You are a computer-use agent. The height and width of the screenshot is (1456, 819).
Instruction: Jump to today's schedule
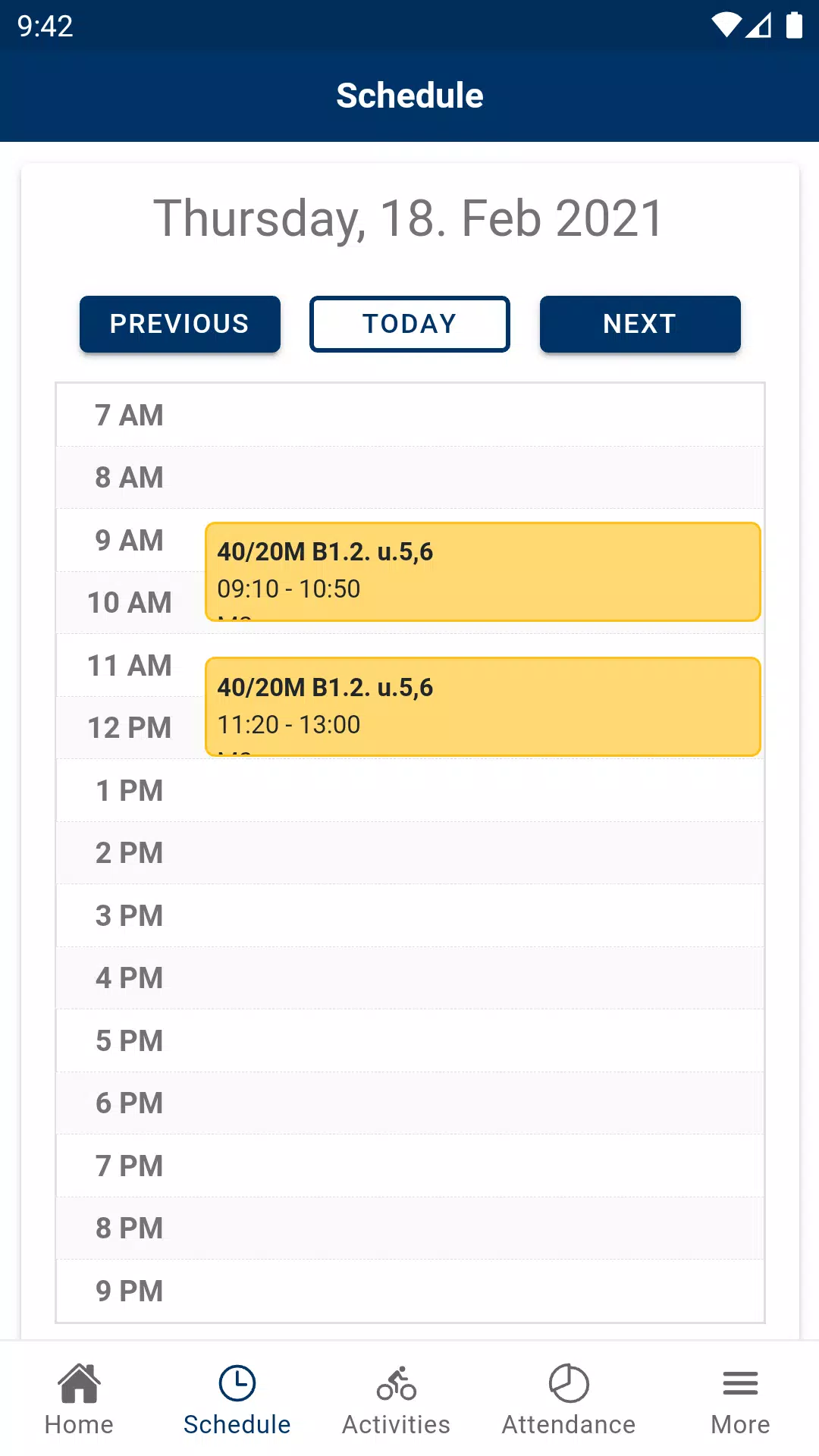(409, 324)
